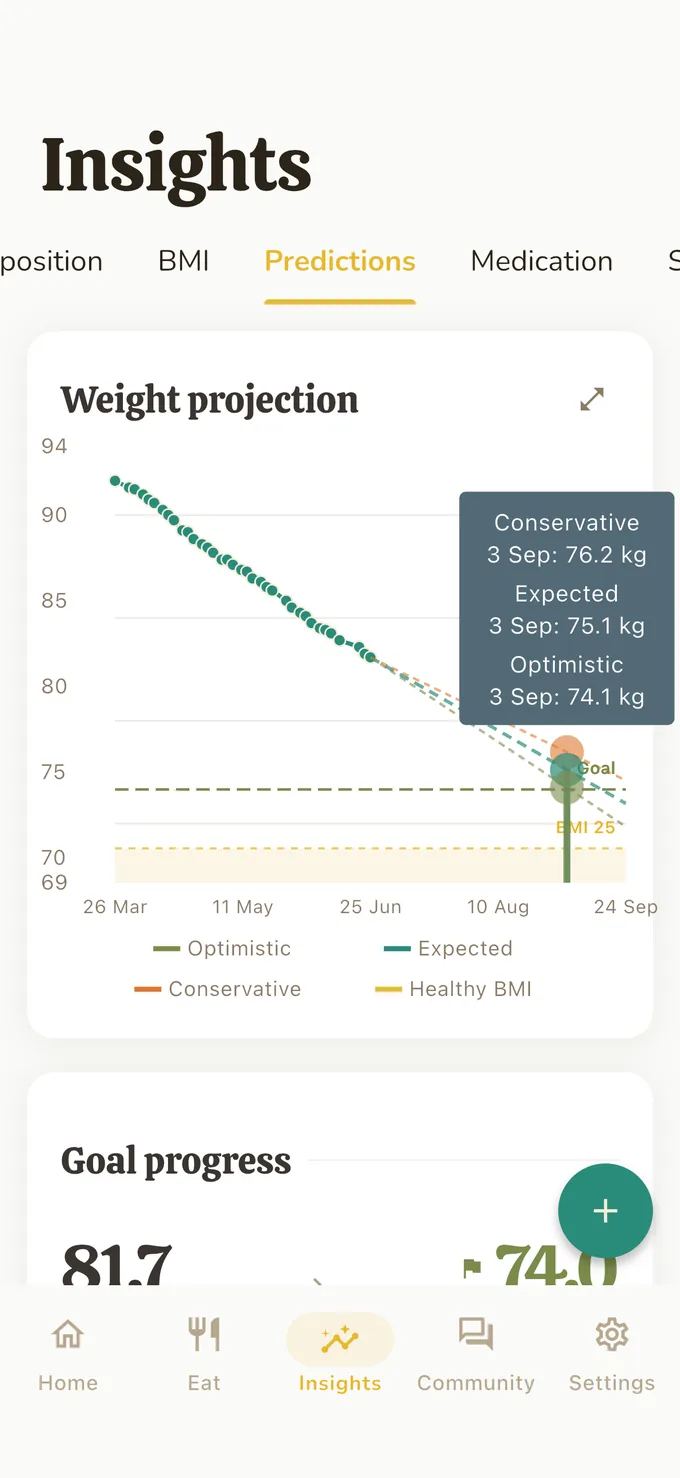Toggle the Expected series in the legend
This screenshot has height=1478, width=680.
[448, 948]
